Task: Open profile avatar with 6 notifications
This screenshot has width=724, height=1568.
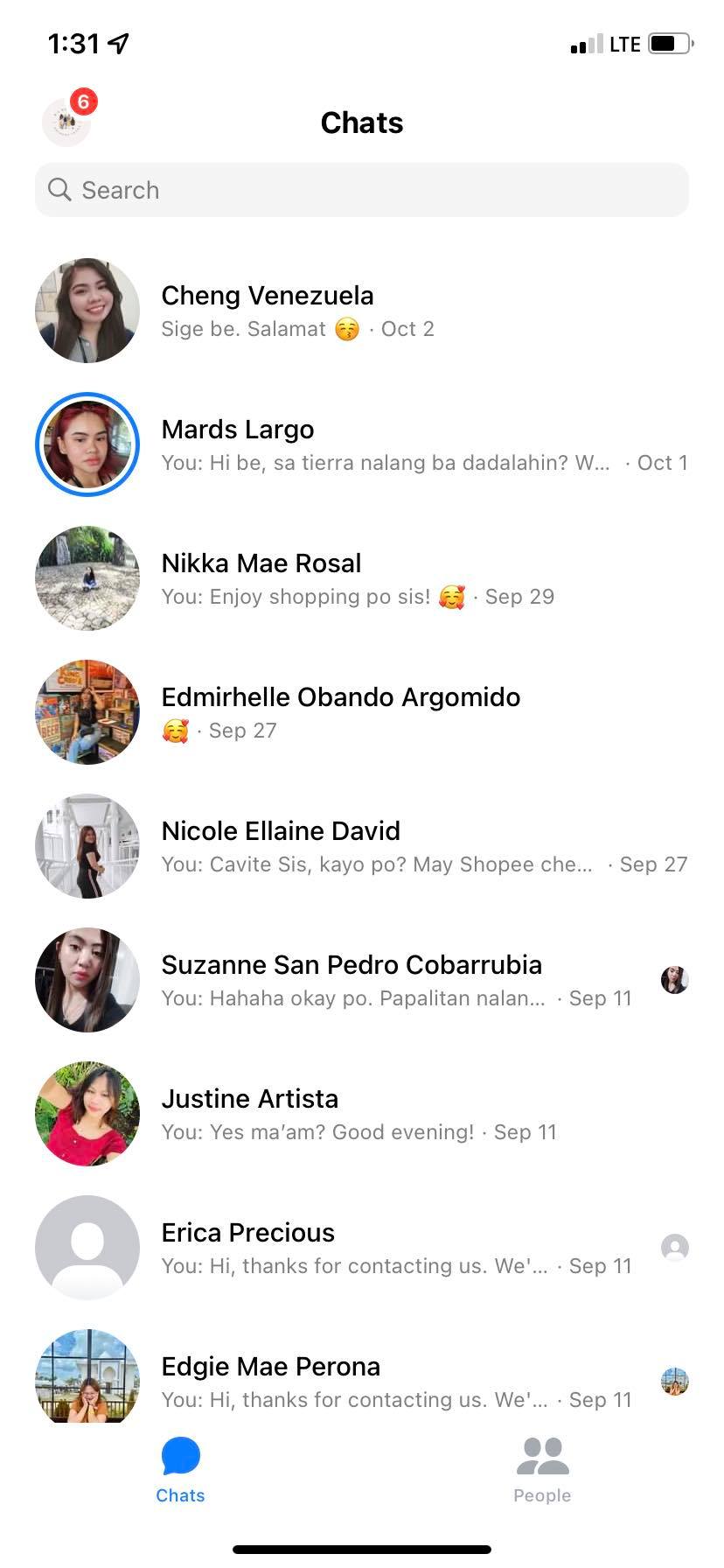Action: click(x=66, y=122)
